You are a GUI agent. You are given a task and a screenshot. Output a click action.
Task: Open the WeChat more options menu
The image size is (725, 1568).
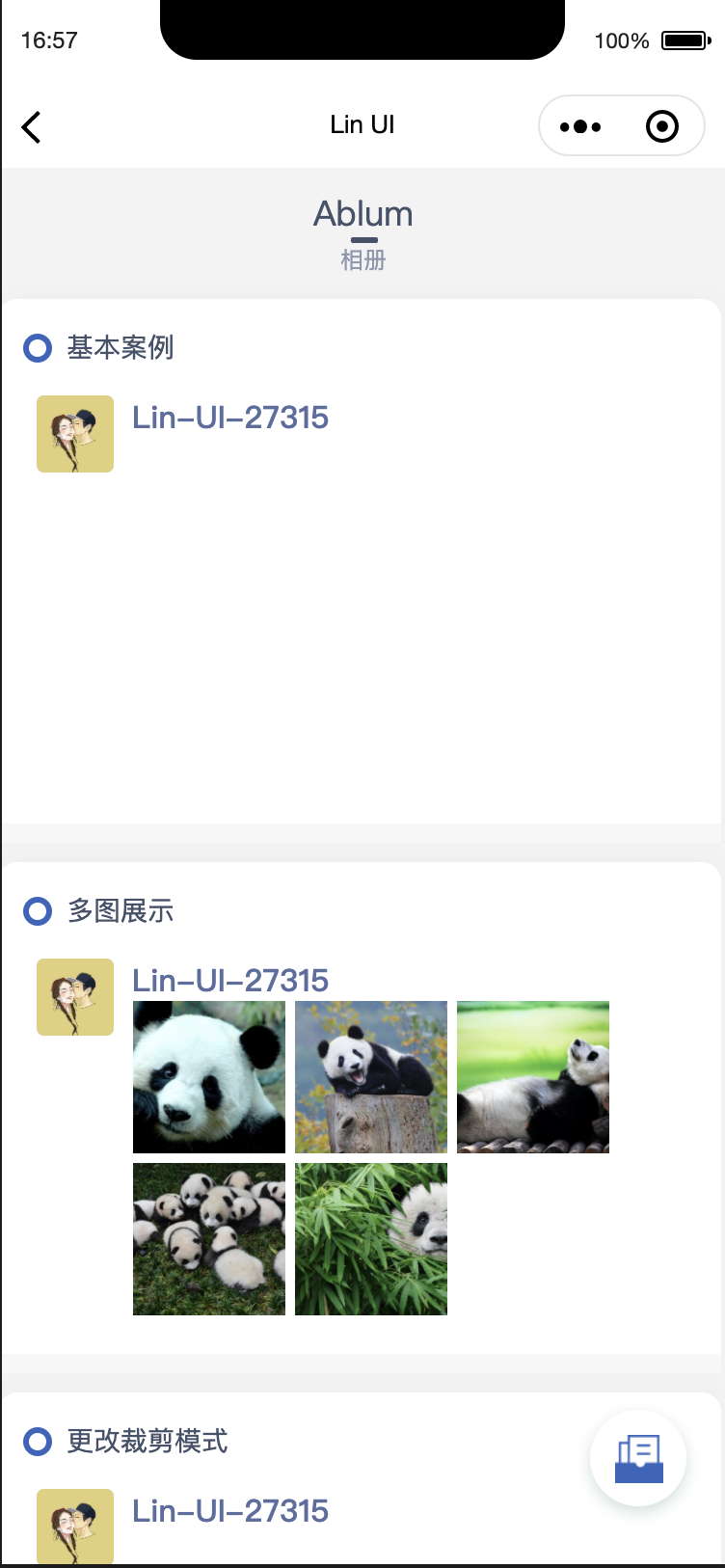[580, 125]
